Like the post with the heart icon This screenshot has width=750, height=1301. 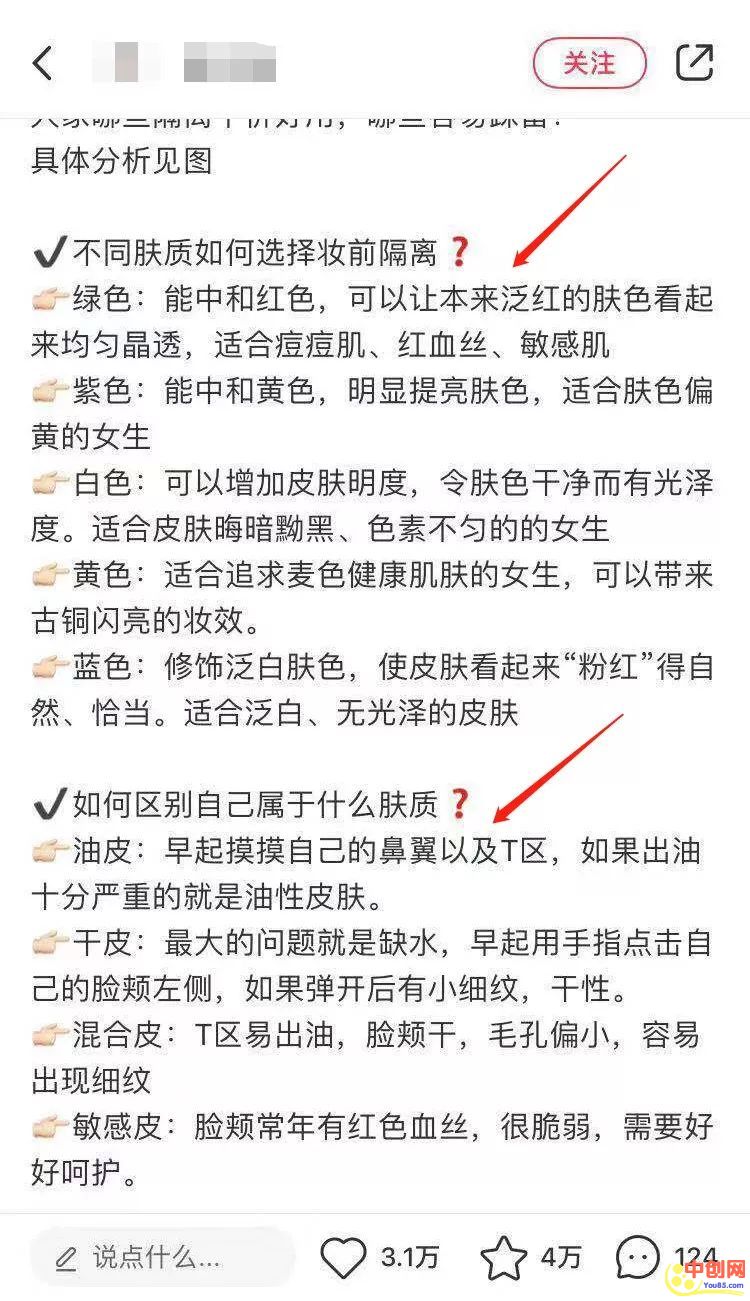click(x=343, y=1257)
